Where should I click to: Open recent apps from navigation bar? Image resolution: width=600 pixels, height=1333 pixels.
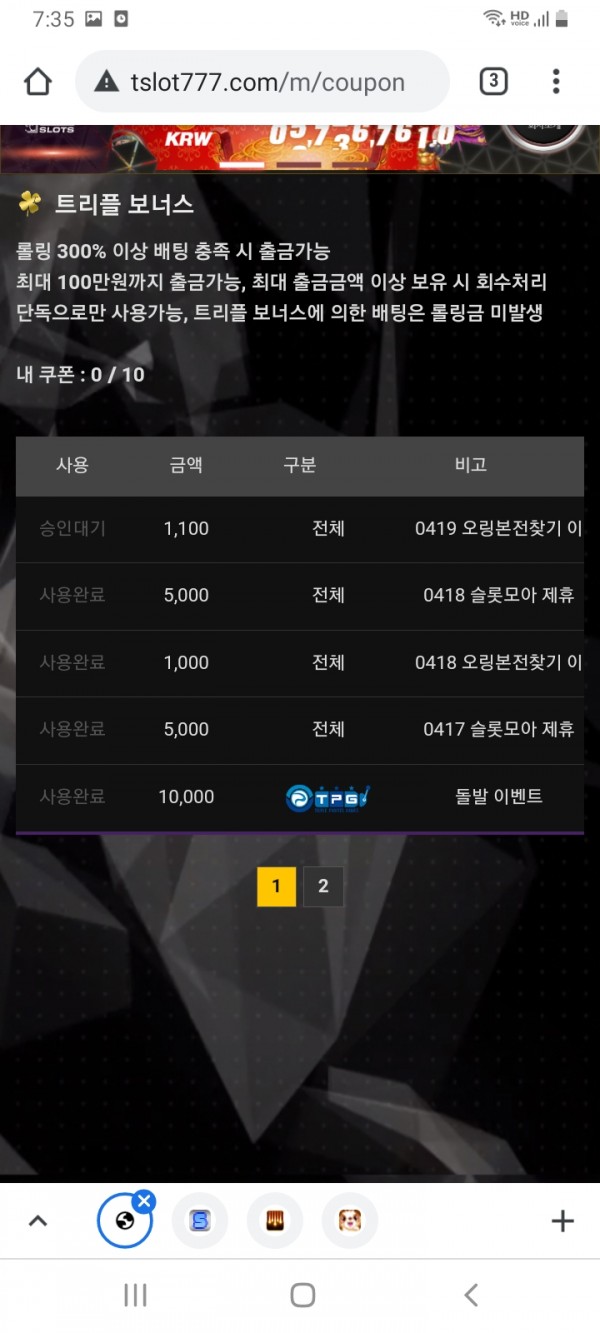click(x=135, y=1295)
